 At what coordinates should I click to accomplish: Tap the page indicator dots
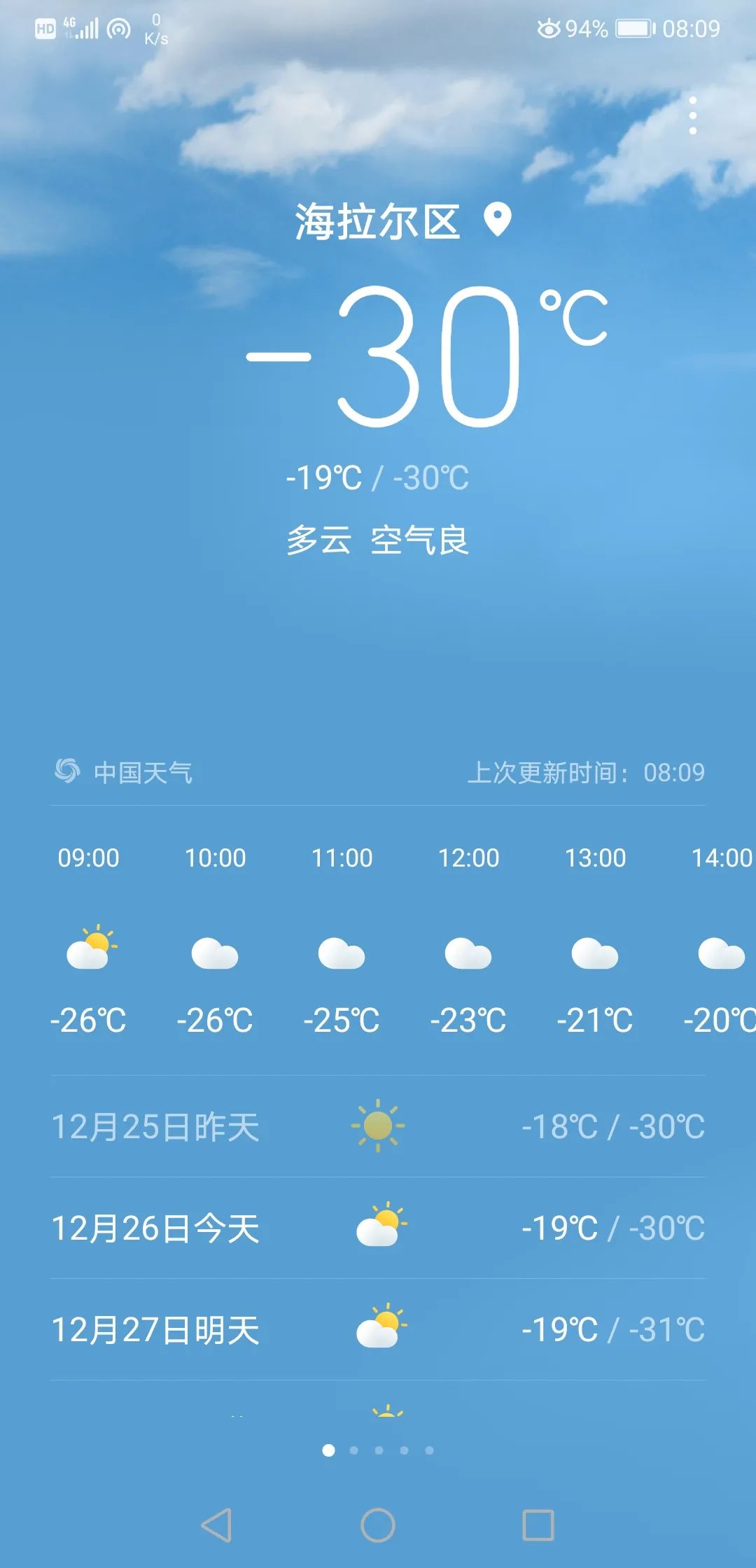click(x=378, y=1450)
